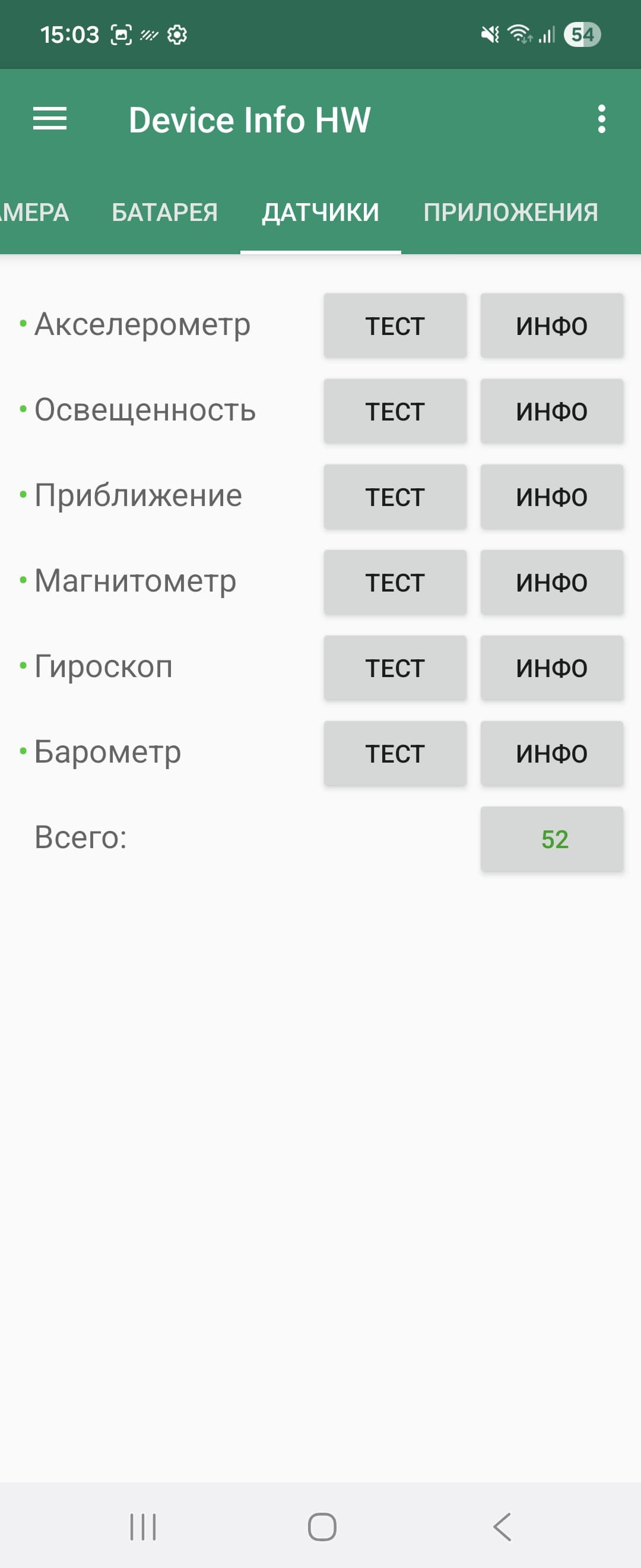641x1568 pixels.
Task: Launch ТЕСТ for Магнитометр
Action: click(x=395, y=583)
